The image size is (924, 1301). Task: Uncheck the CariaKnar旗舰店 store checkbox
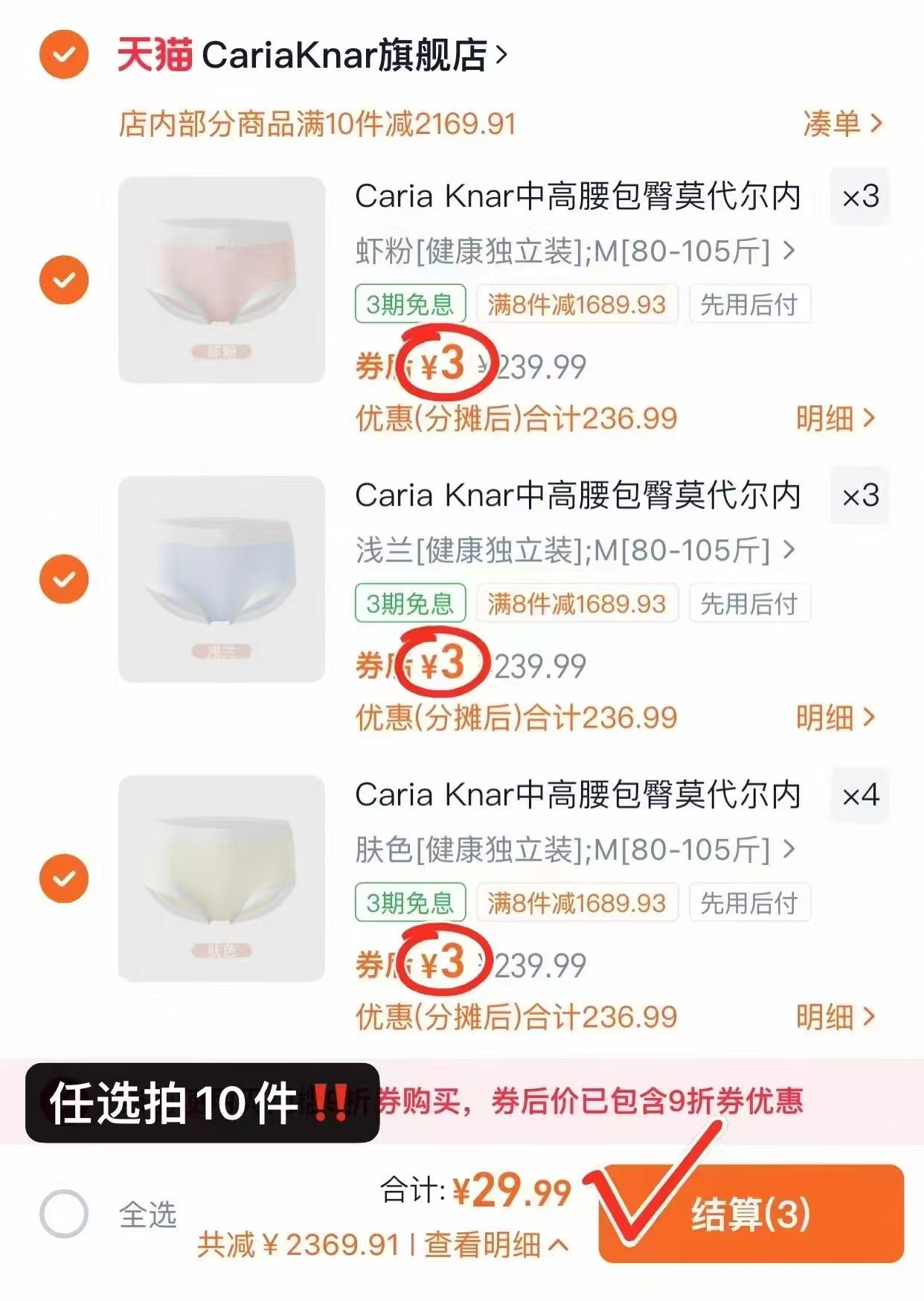(x=64, y=54)
